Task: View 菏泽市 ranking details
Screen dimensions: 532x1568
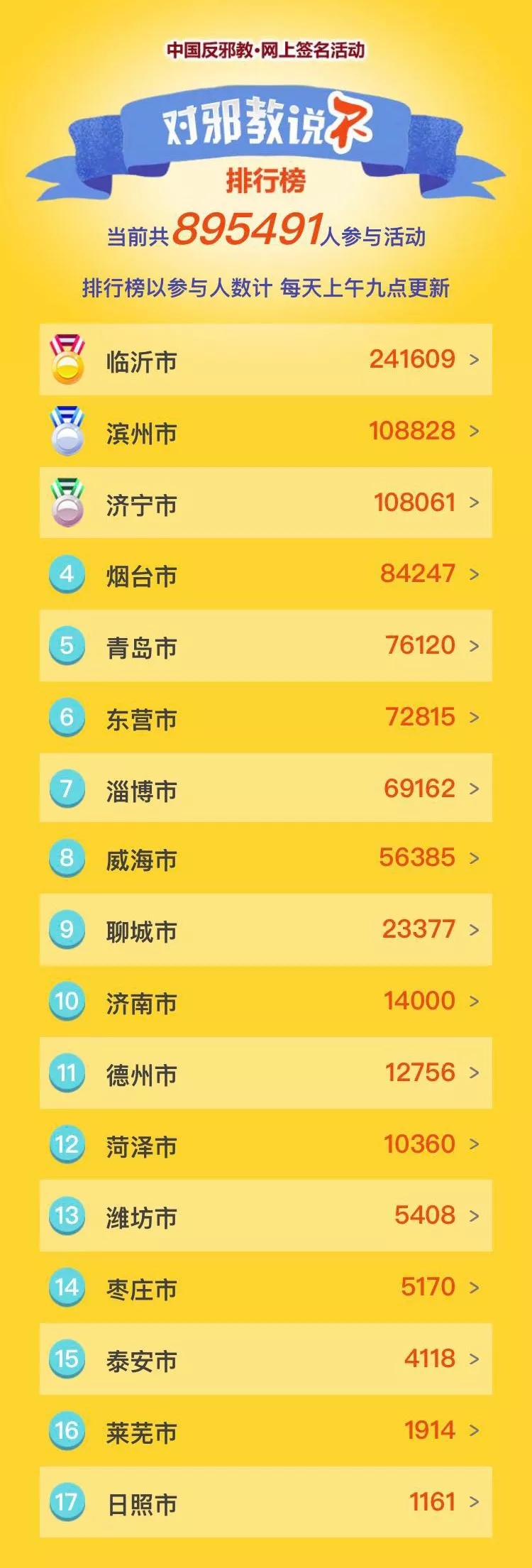Action: pyautogui.click(x=265, y=1144)
